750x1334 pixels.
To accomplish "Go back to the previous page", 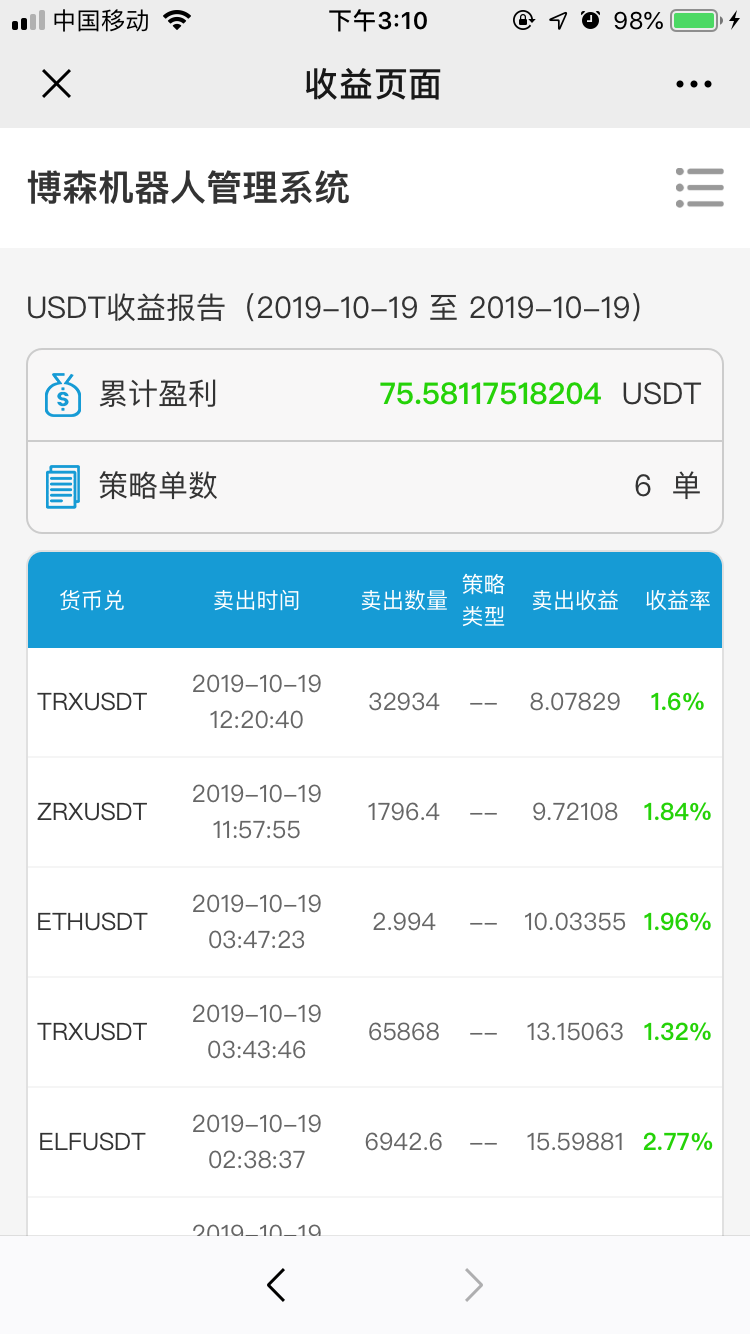I will (x=276, y=1285).
